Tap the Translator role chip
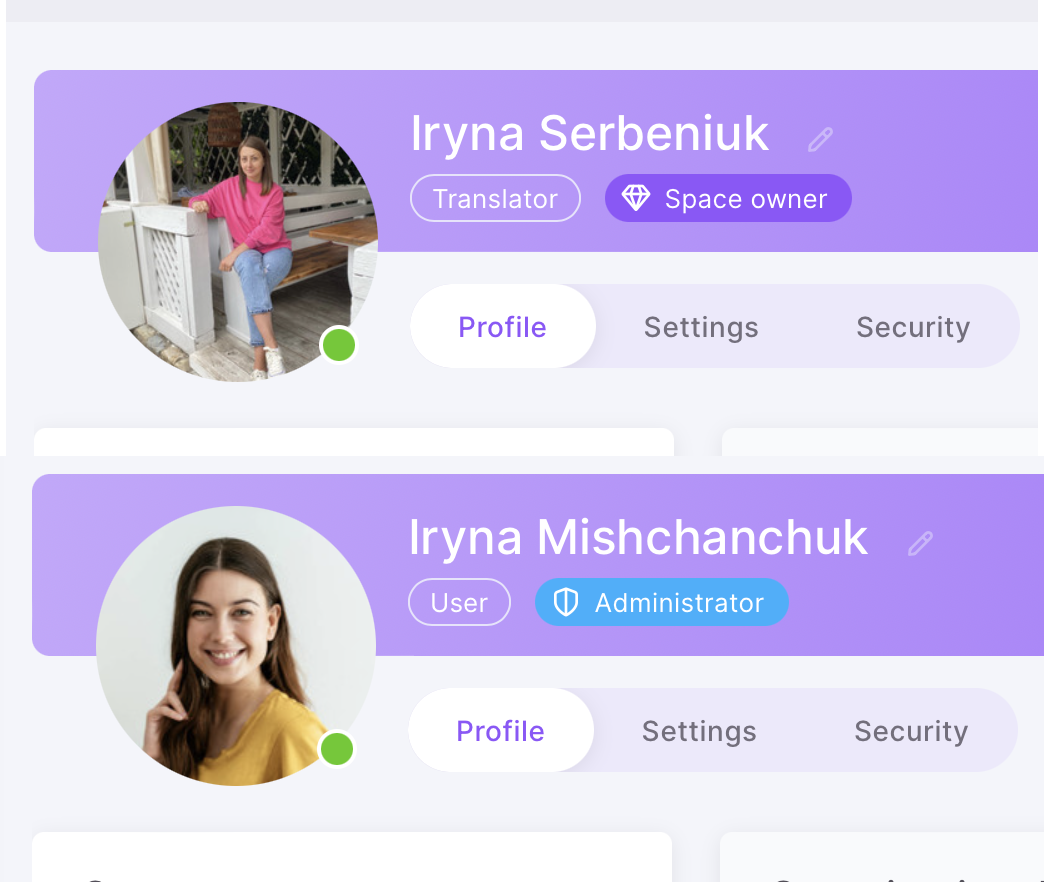The width and height of the screenshot is (1044, 882). 495,199
